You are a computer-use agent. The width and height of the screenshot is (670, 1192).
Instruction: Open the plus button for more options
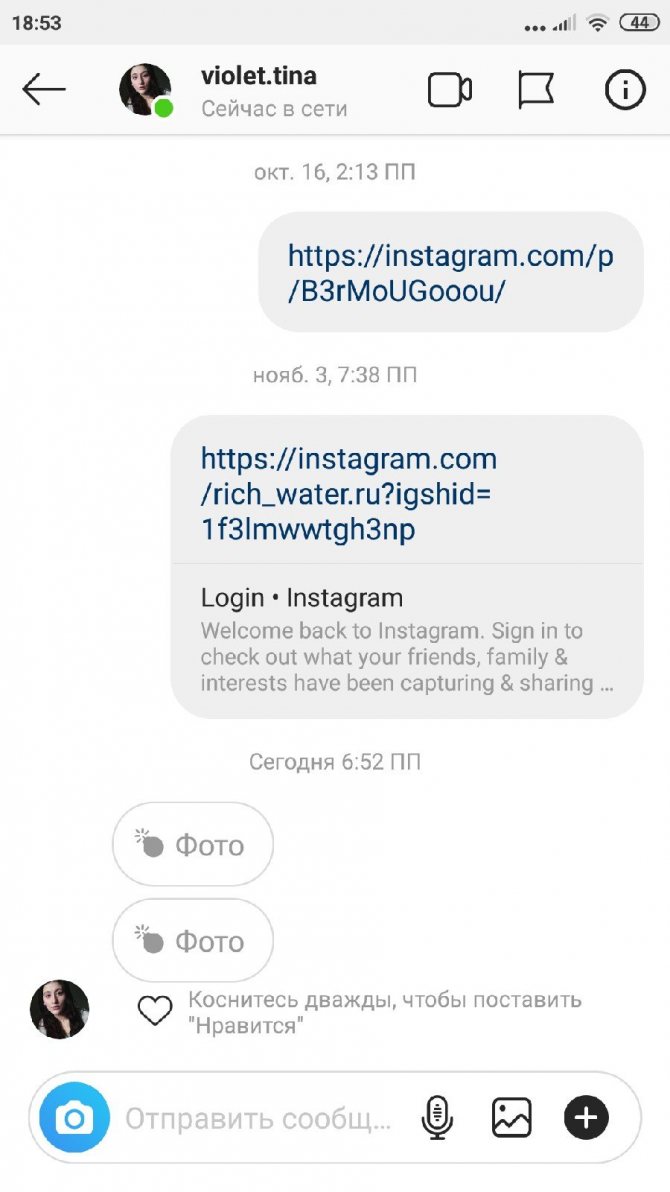point(586,1118)
